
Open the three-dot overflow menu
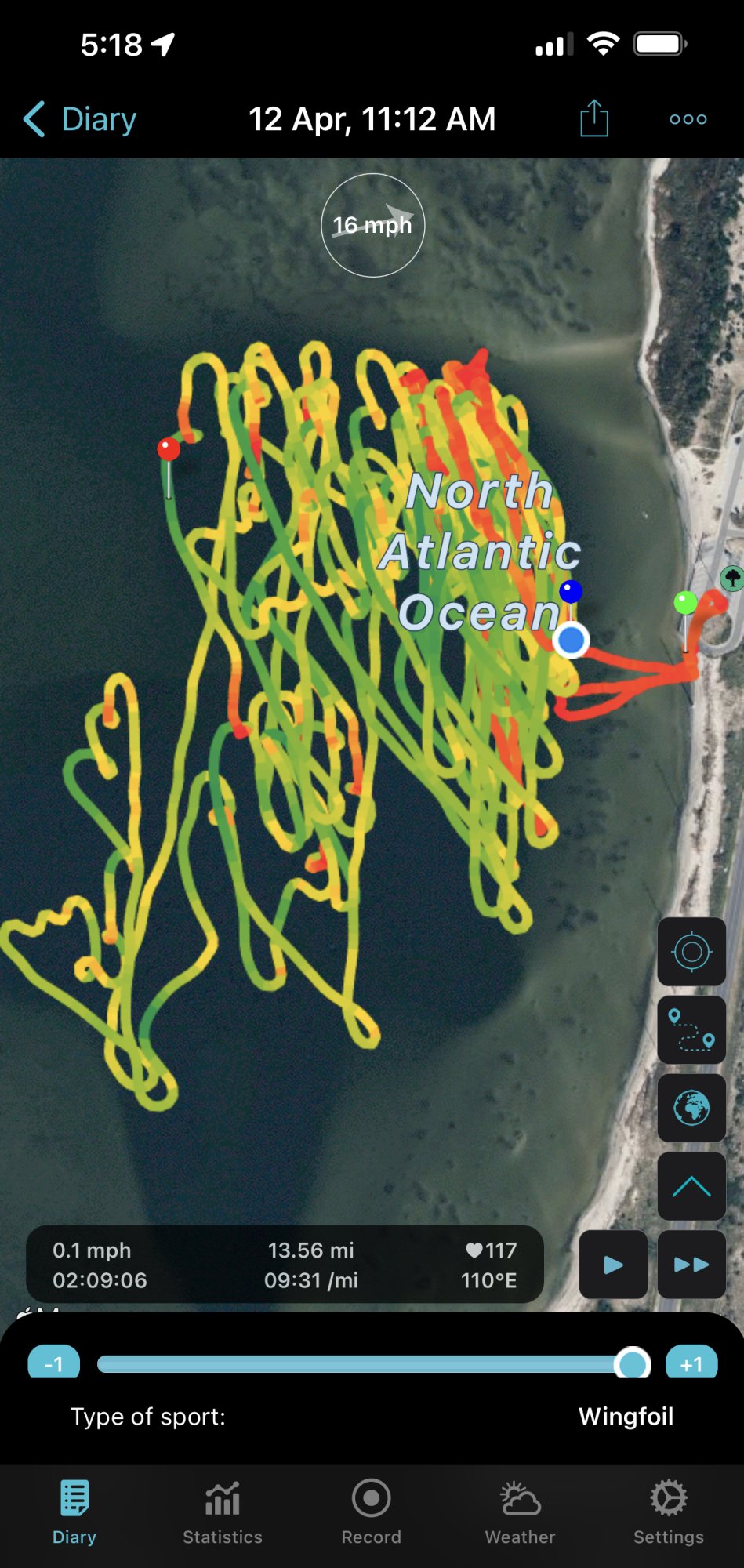tap(688, 119)
